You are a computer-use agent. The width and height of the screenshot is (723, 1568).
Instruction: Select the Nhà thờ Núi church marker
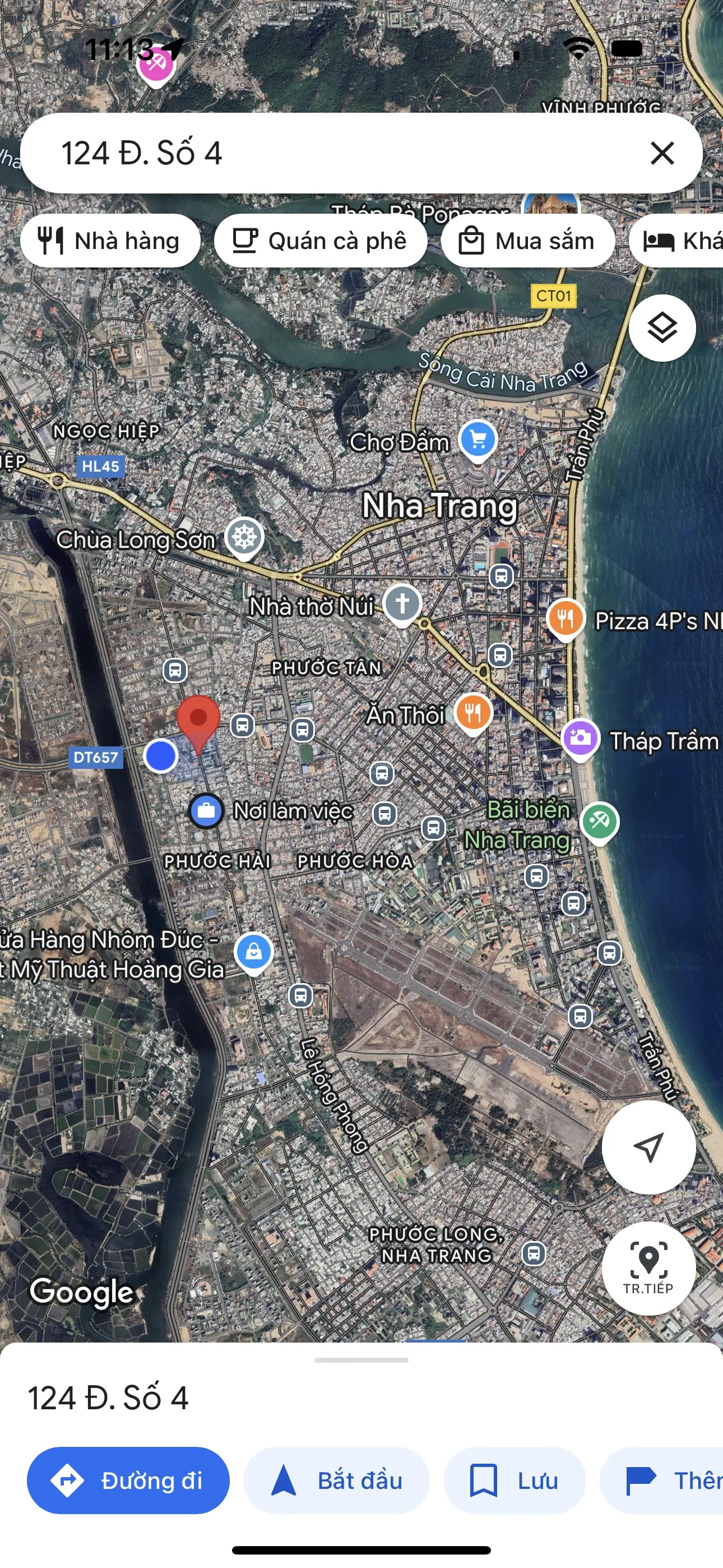tap(402, 604)
